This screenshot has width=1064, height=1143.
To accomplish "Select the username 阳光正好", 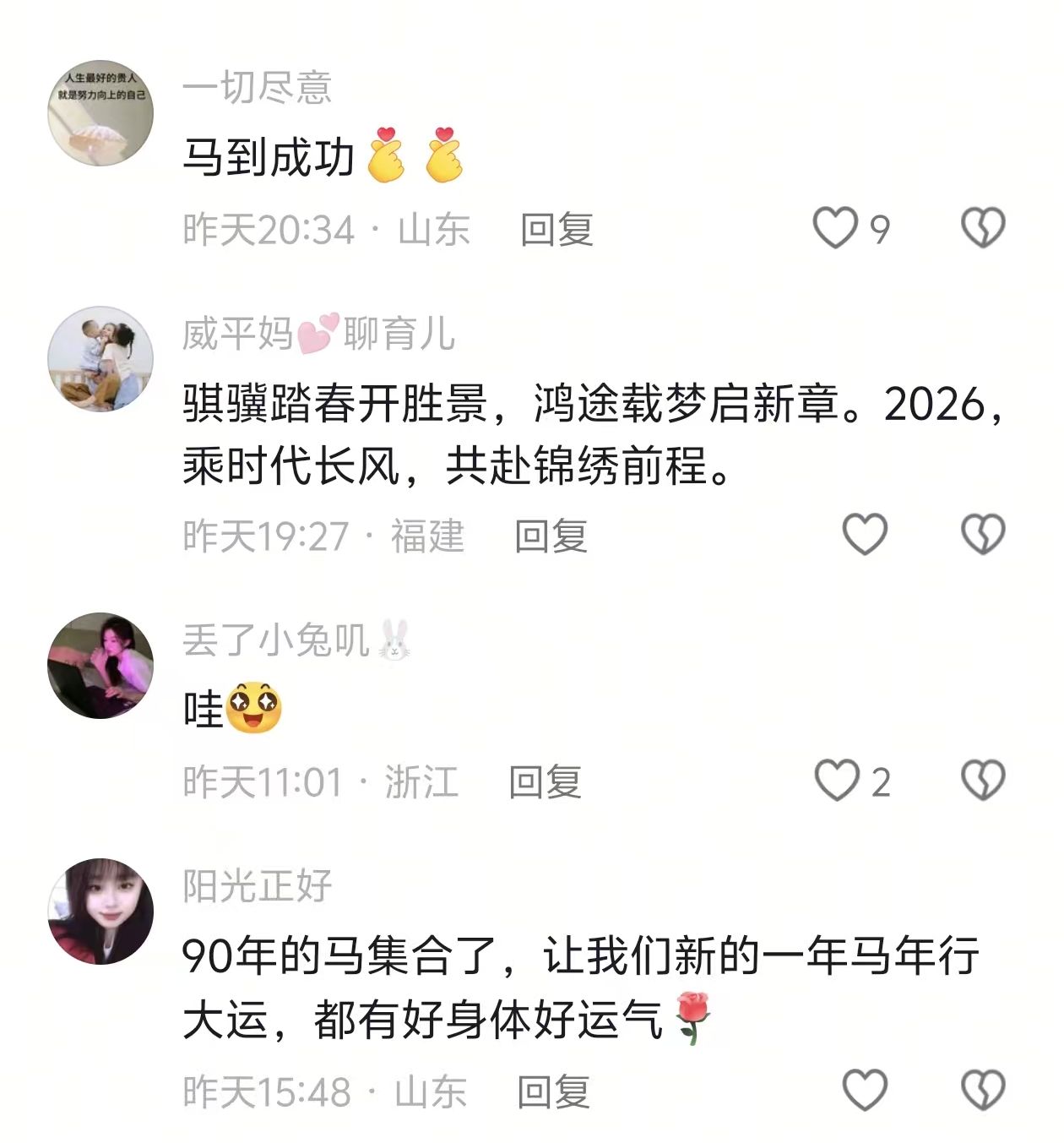I will click(257, 886).
